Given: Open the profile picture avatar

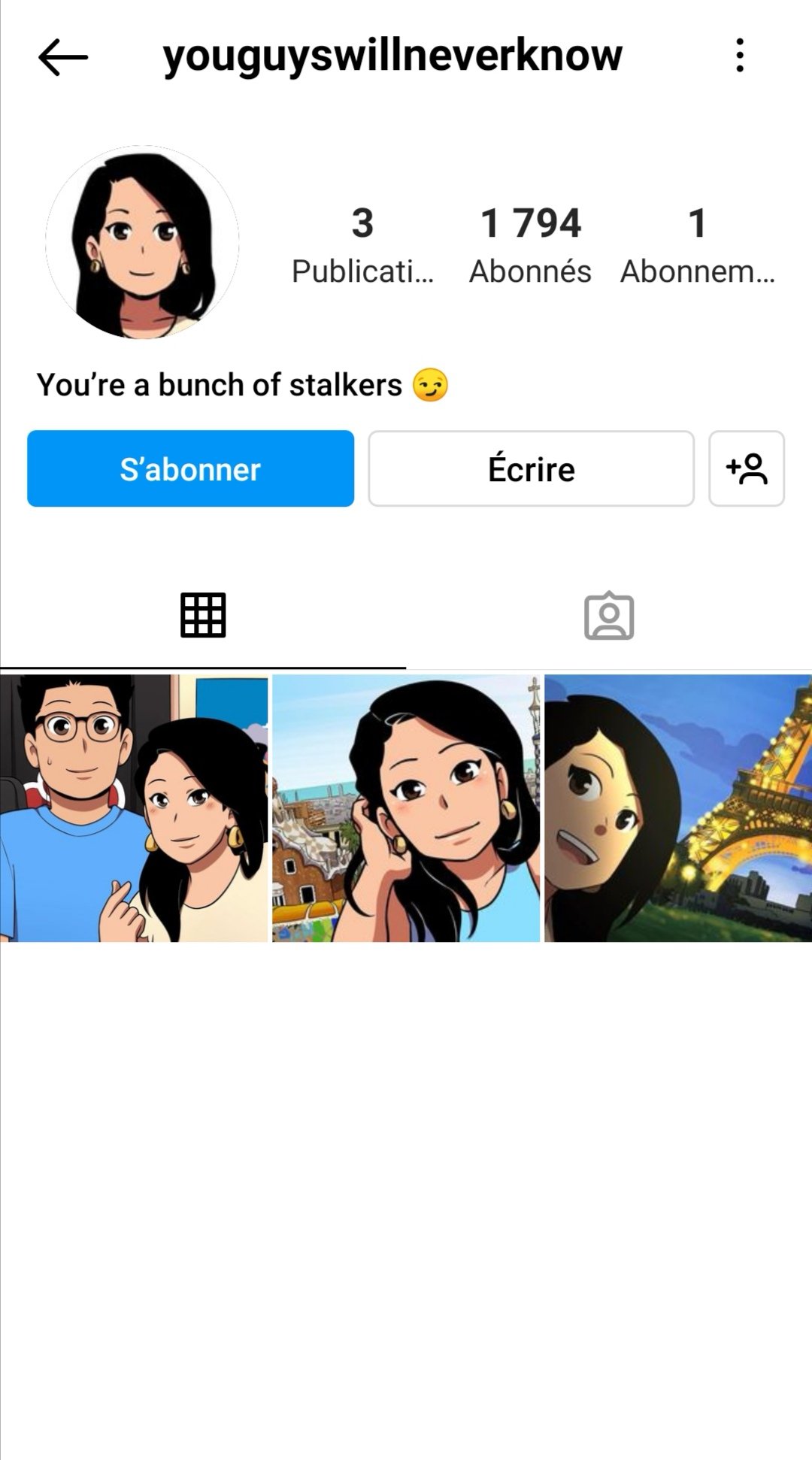Looking at the screenshot, I should pyautogui.click(x=142, y=242).
